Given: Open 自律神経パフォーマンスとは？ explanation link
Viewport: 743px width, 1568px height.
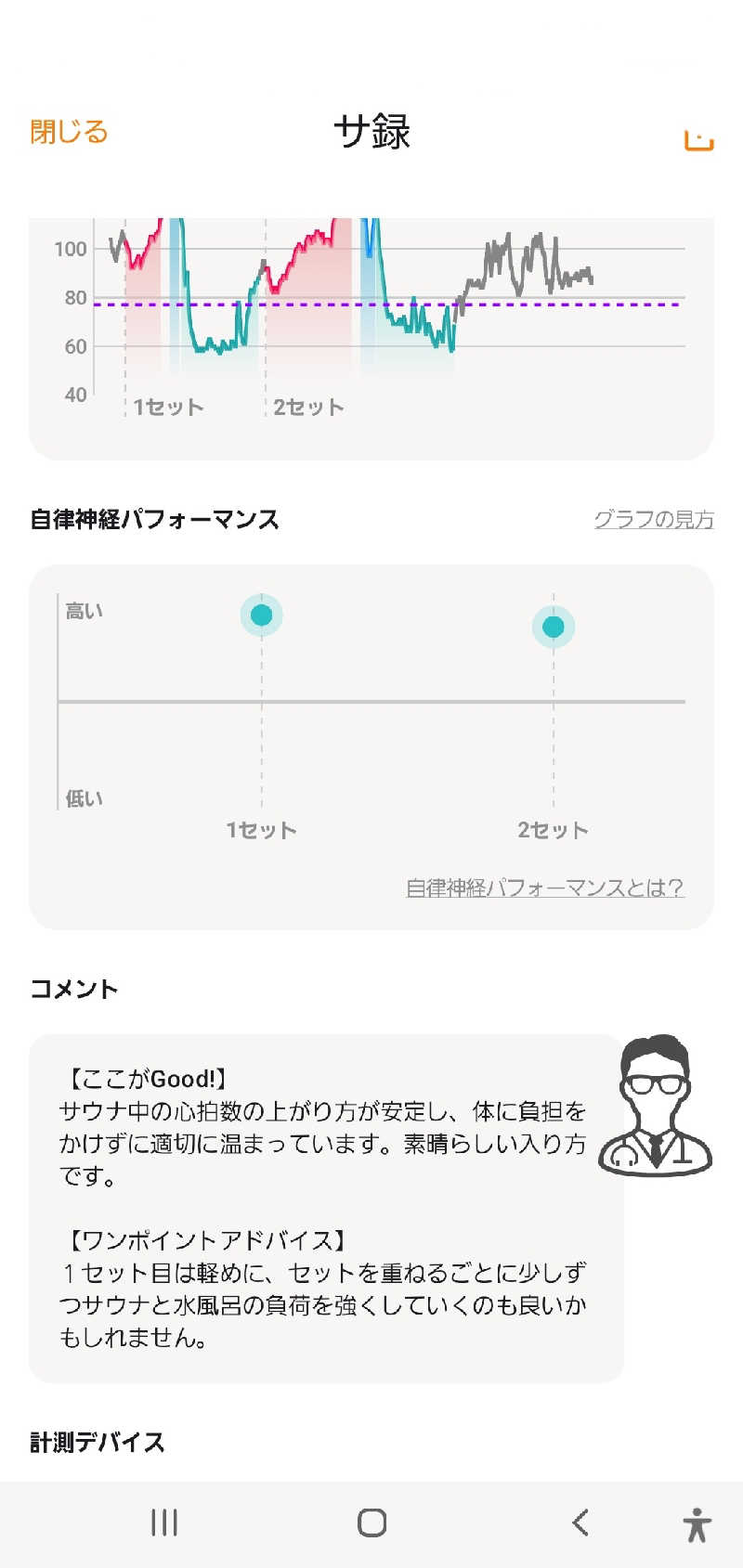Looking at the screenshot, I should click(545, 888).
